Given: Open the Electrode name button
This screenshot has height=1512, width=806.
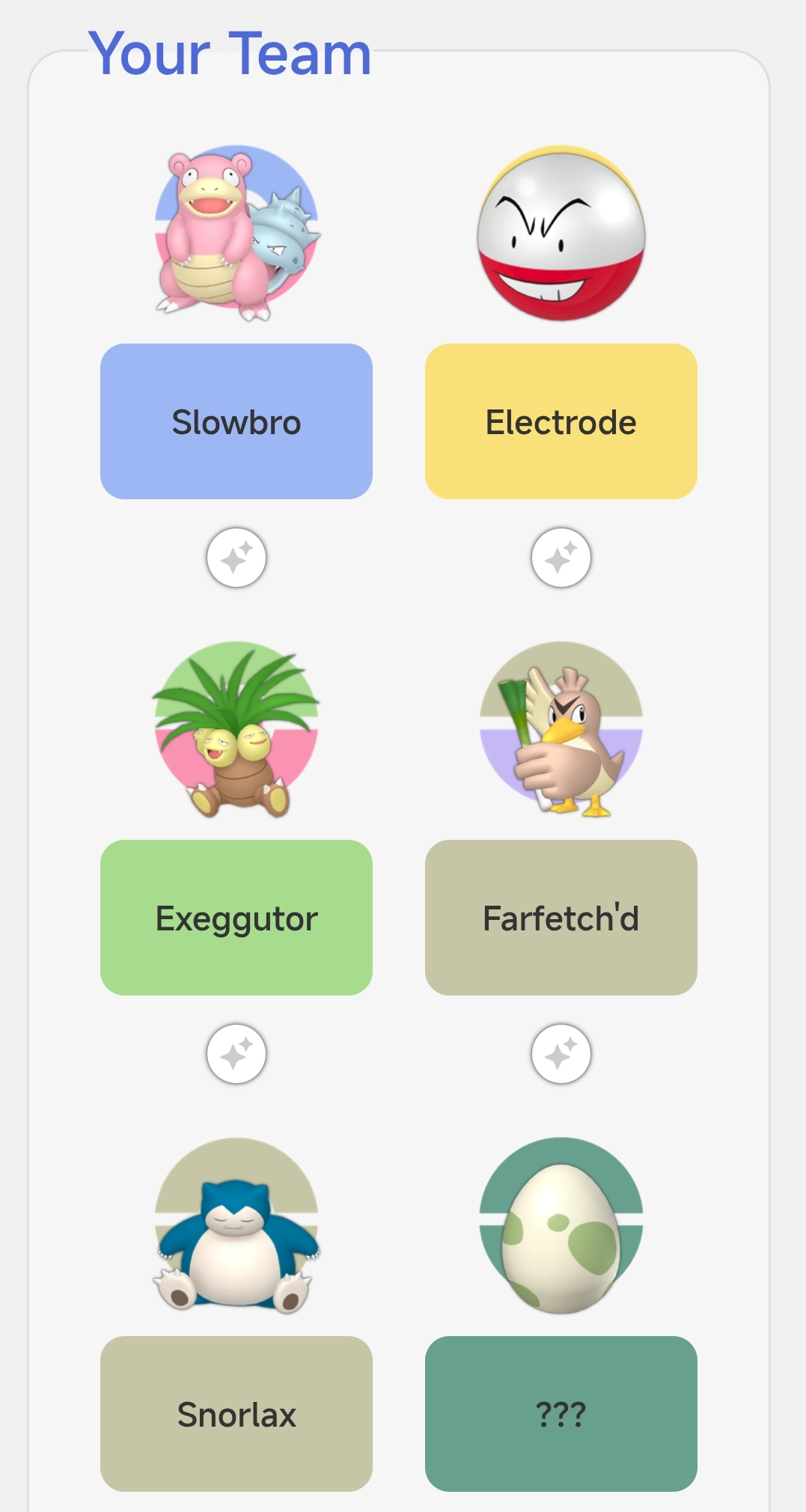Looking at the screenshot, I should point(561,421).
